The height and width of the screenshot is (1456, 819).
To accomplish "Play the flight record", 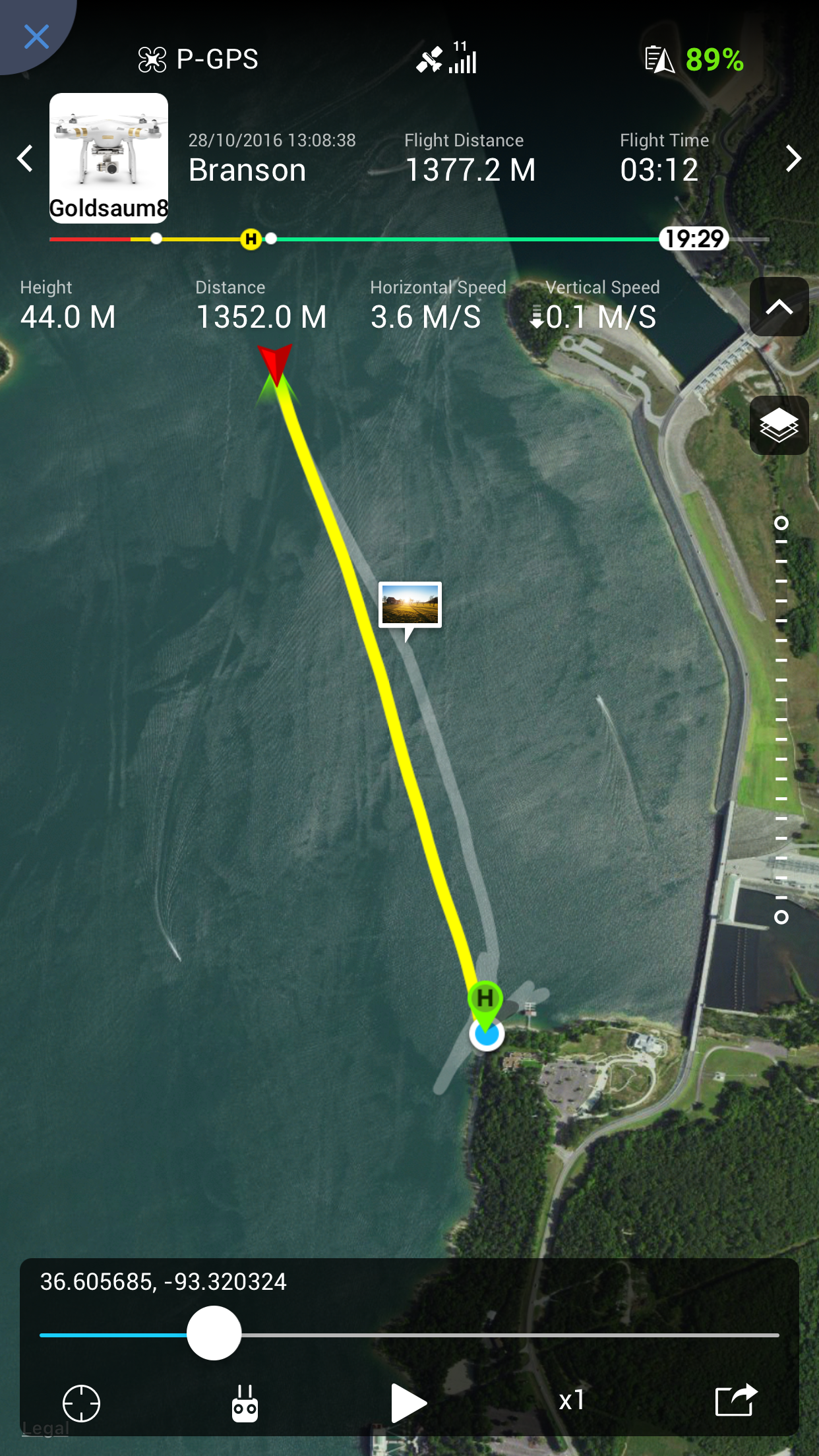I will click(x=408, y=1403).
